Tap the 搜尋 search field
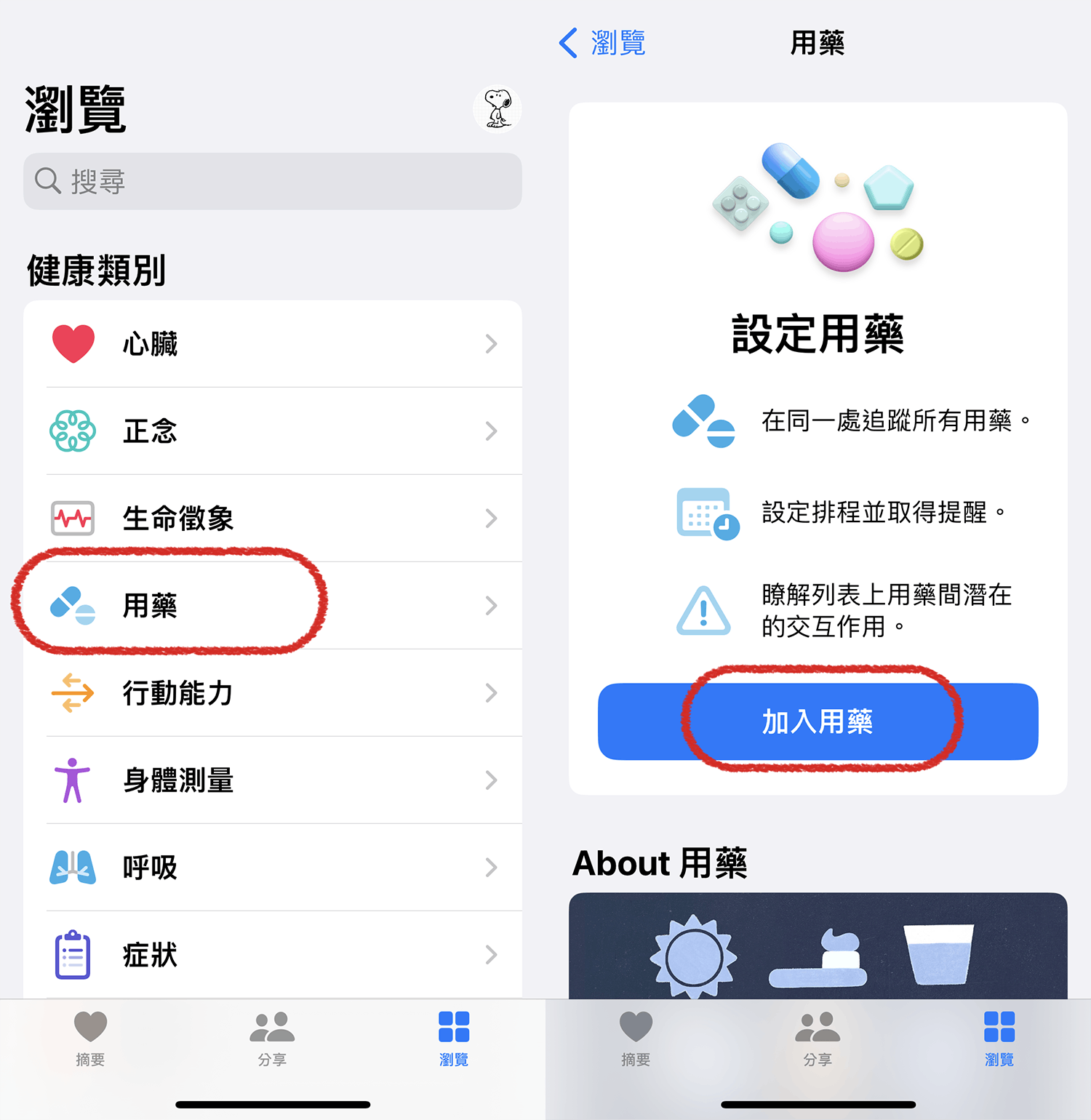Viewport: 1091px width, 1120px height. coord(273,181)
